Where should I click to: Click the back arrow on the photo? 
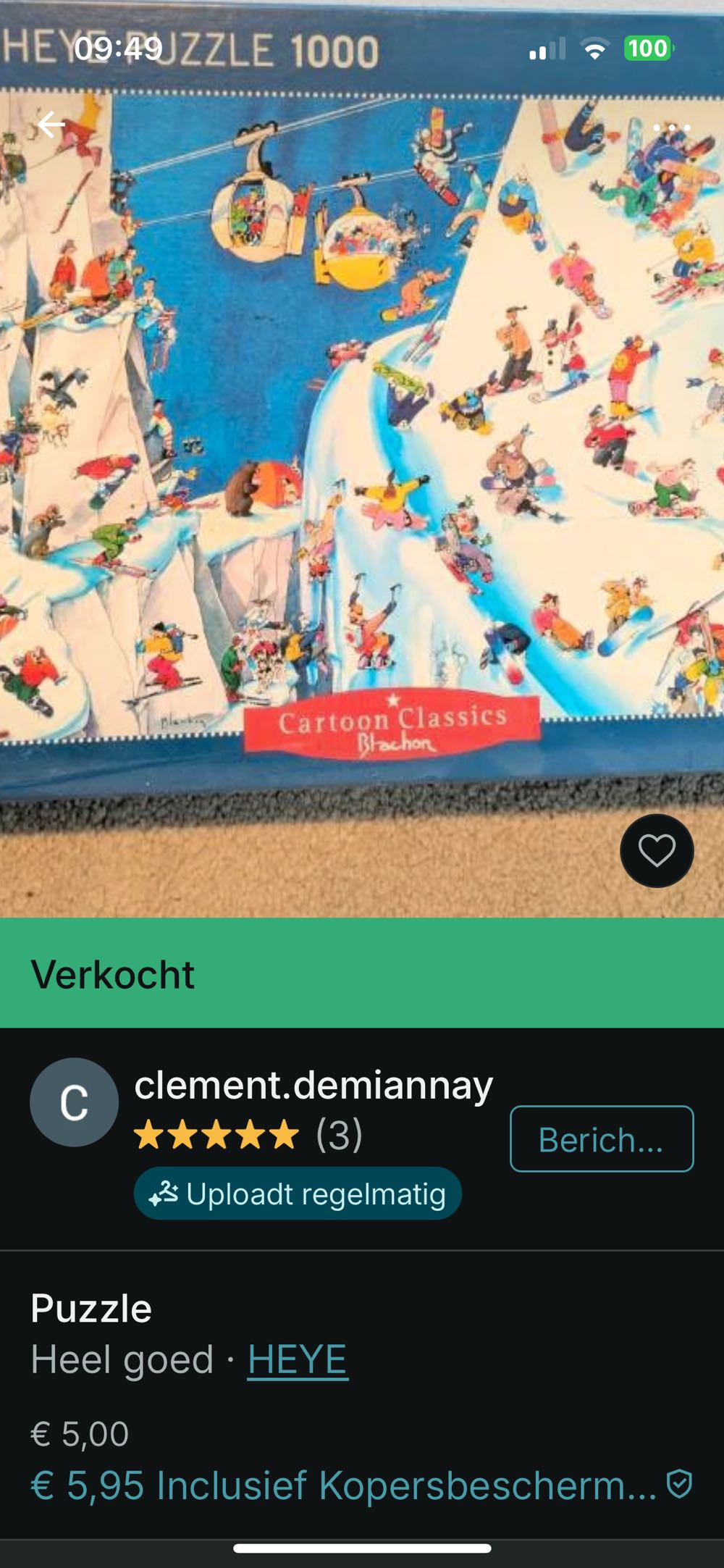tap(50, 125)
